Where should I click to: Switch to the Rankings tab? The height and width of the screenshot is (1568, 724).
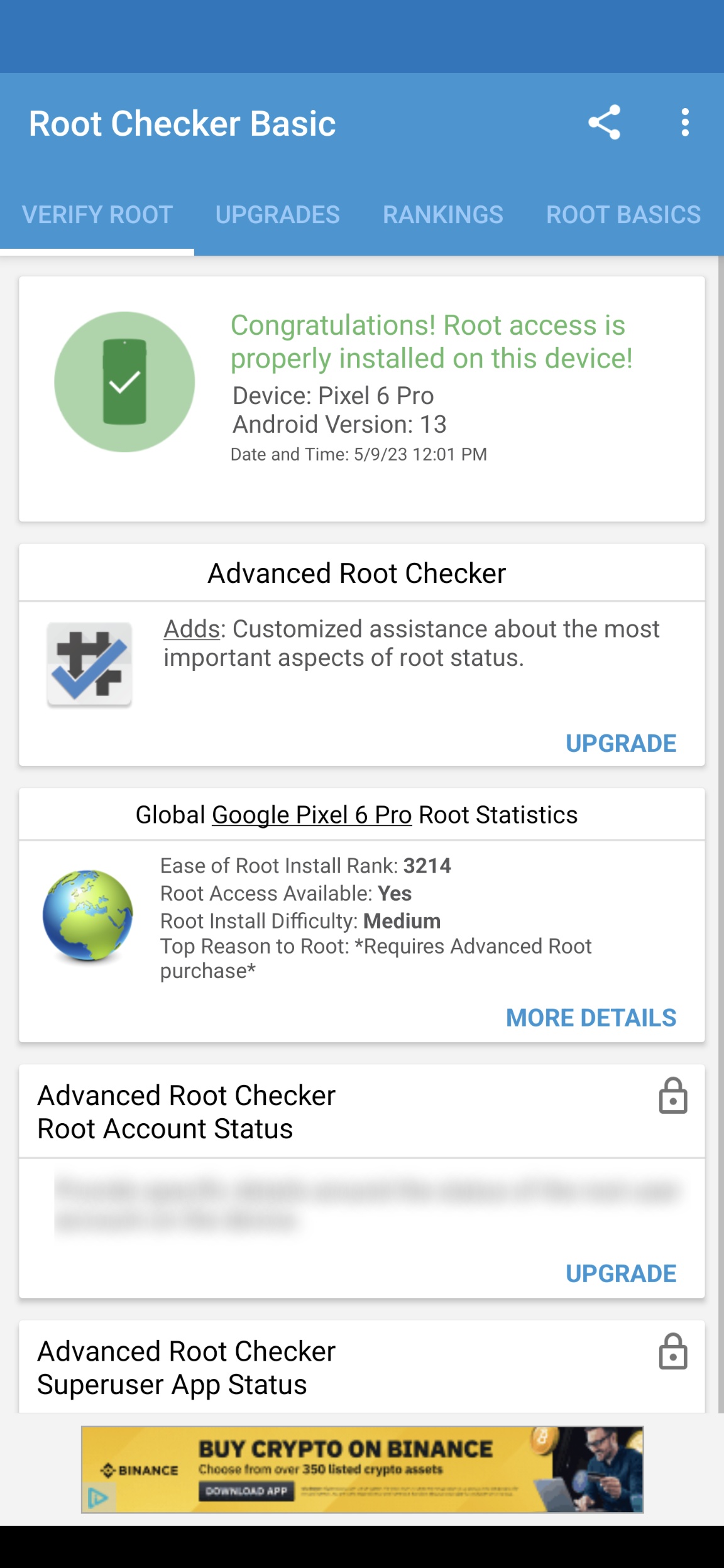click(443, 215)
